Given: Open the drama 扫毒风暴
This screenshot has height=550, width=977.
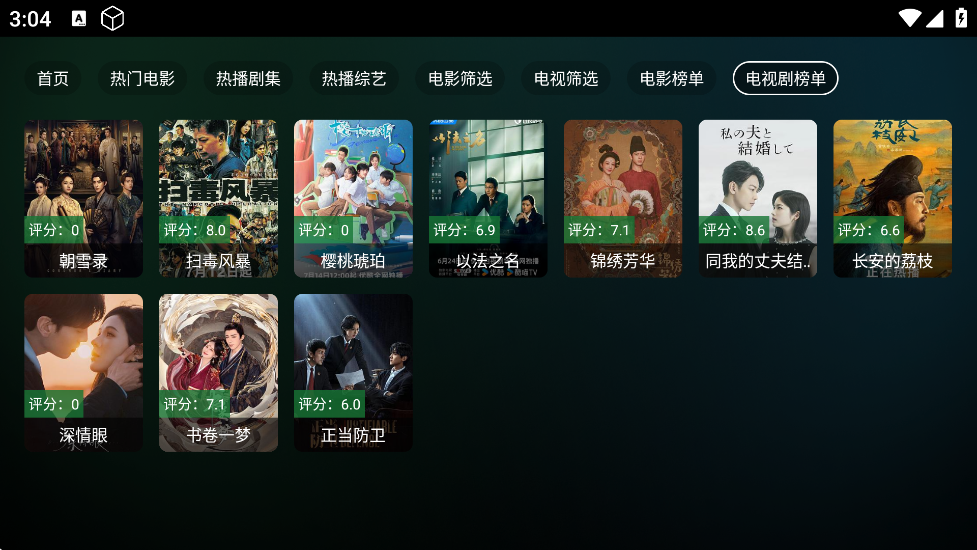Looking at the screenshot, I should click(218, 198).
